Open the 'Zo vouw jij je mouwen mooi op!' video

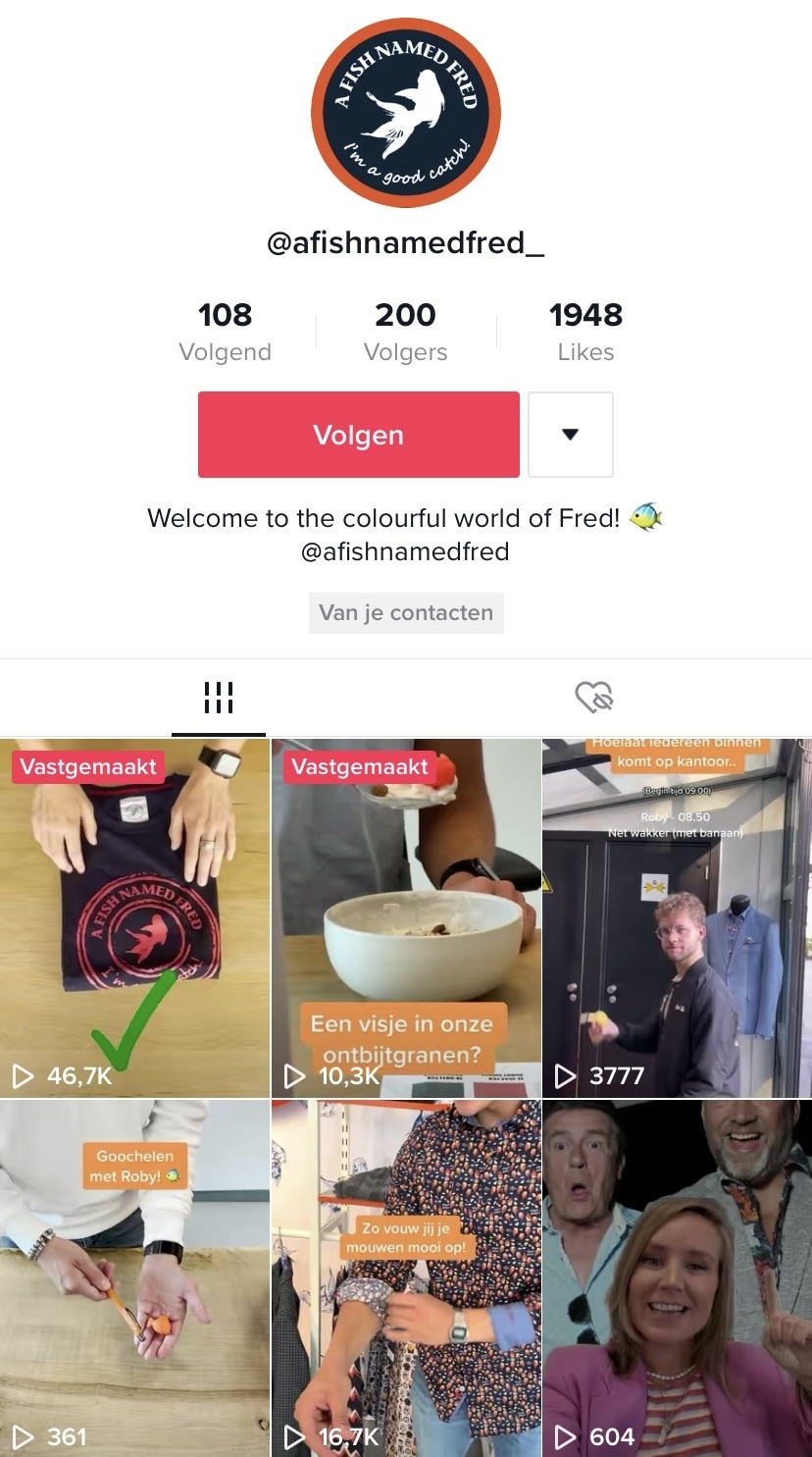tap(406, 1278)
